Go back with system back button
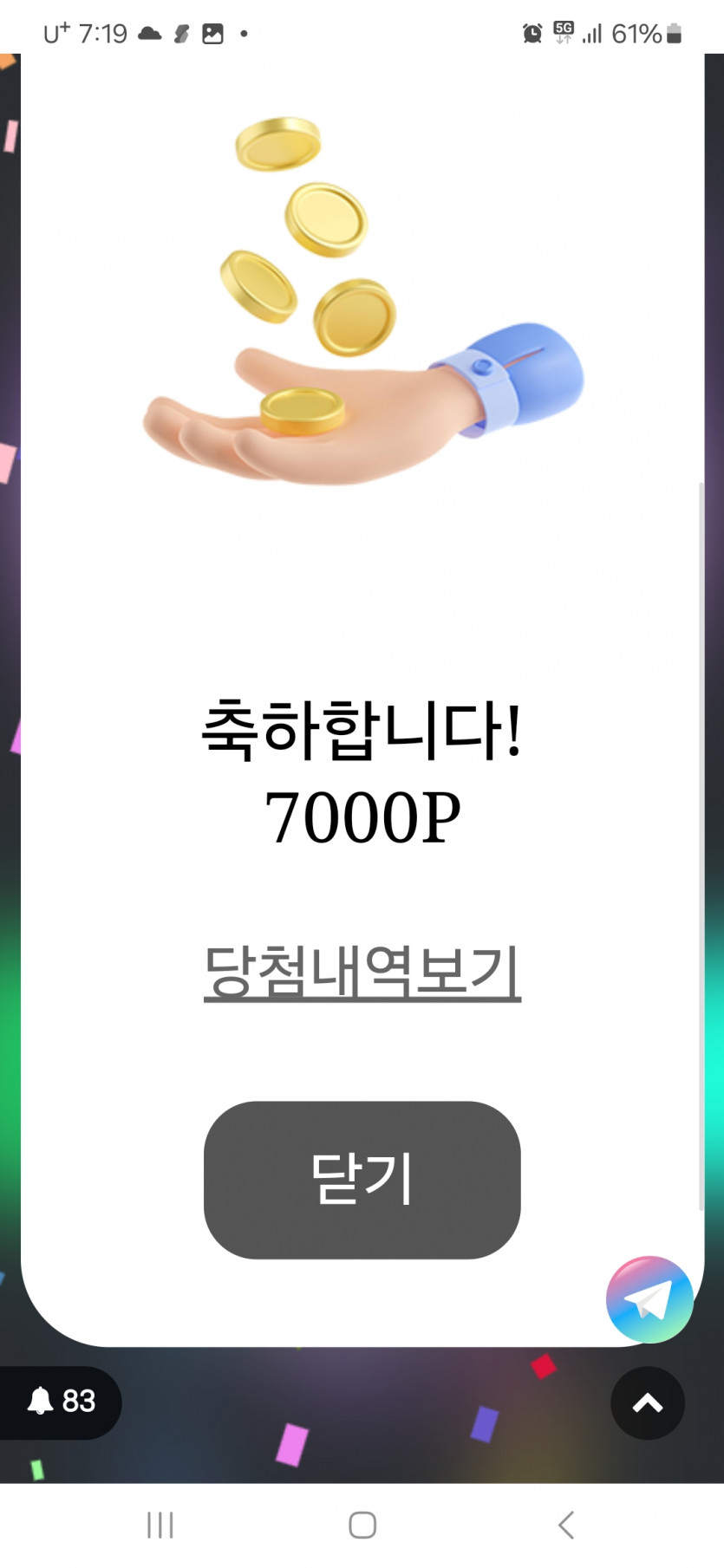 point(565,1525)
